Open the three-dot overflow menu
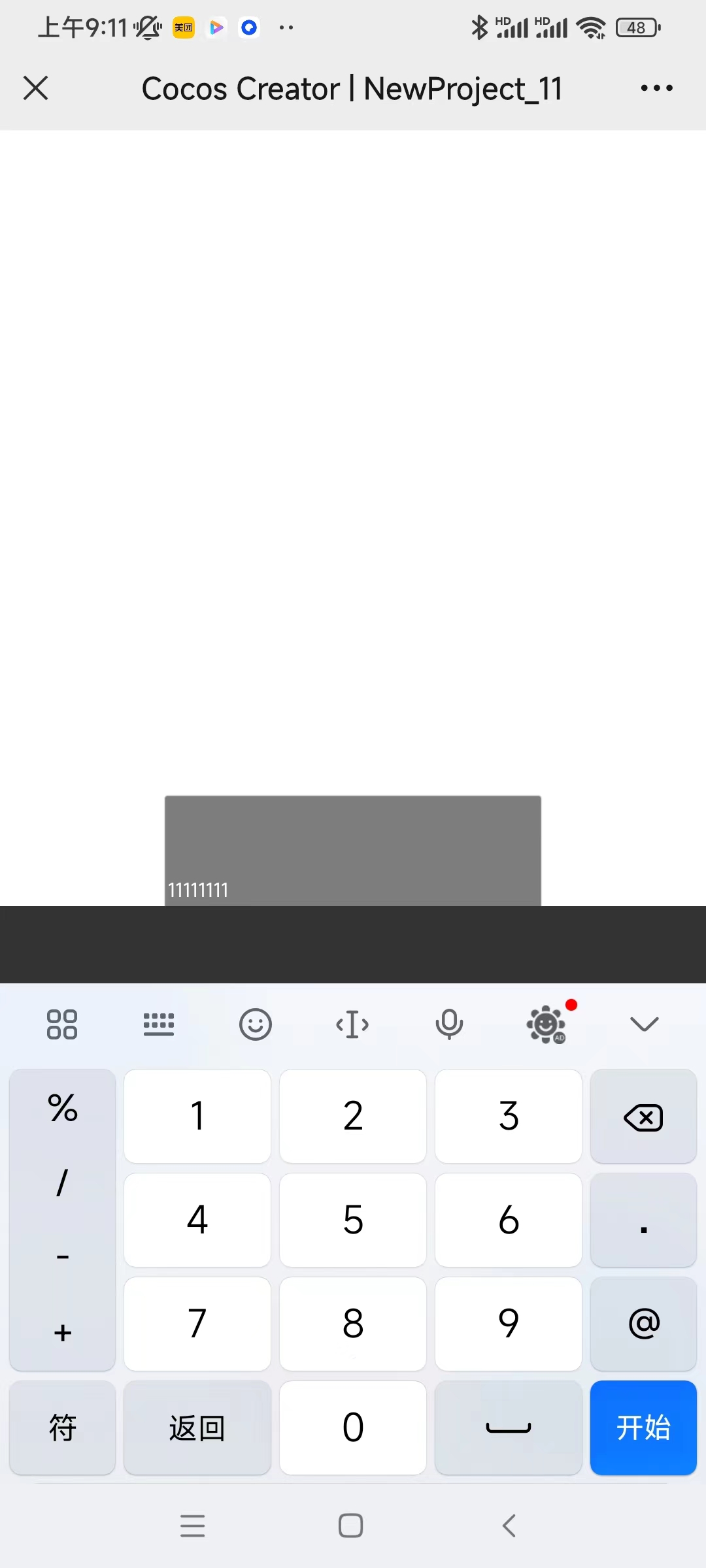This screenshot has width=706, height=1568. click(656, 88)
